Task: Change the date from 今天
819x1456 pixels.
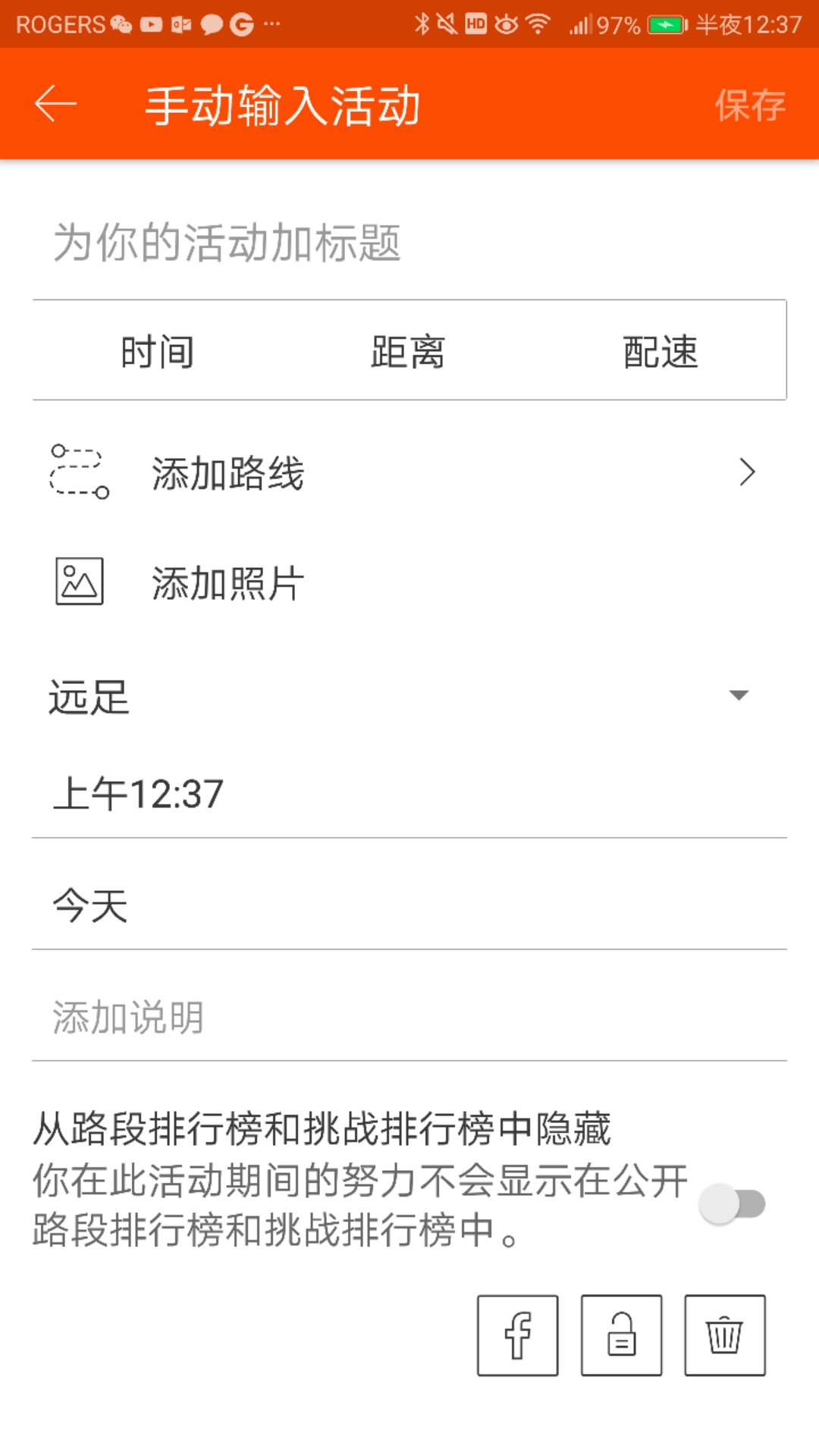Action: [x=409, y=905]
